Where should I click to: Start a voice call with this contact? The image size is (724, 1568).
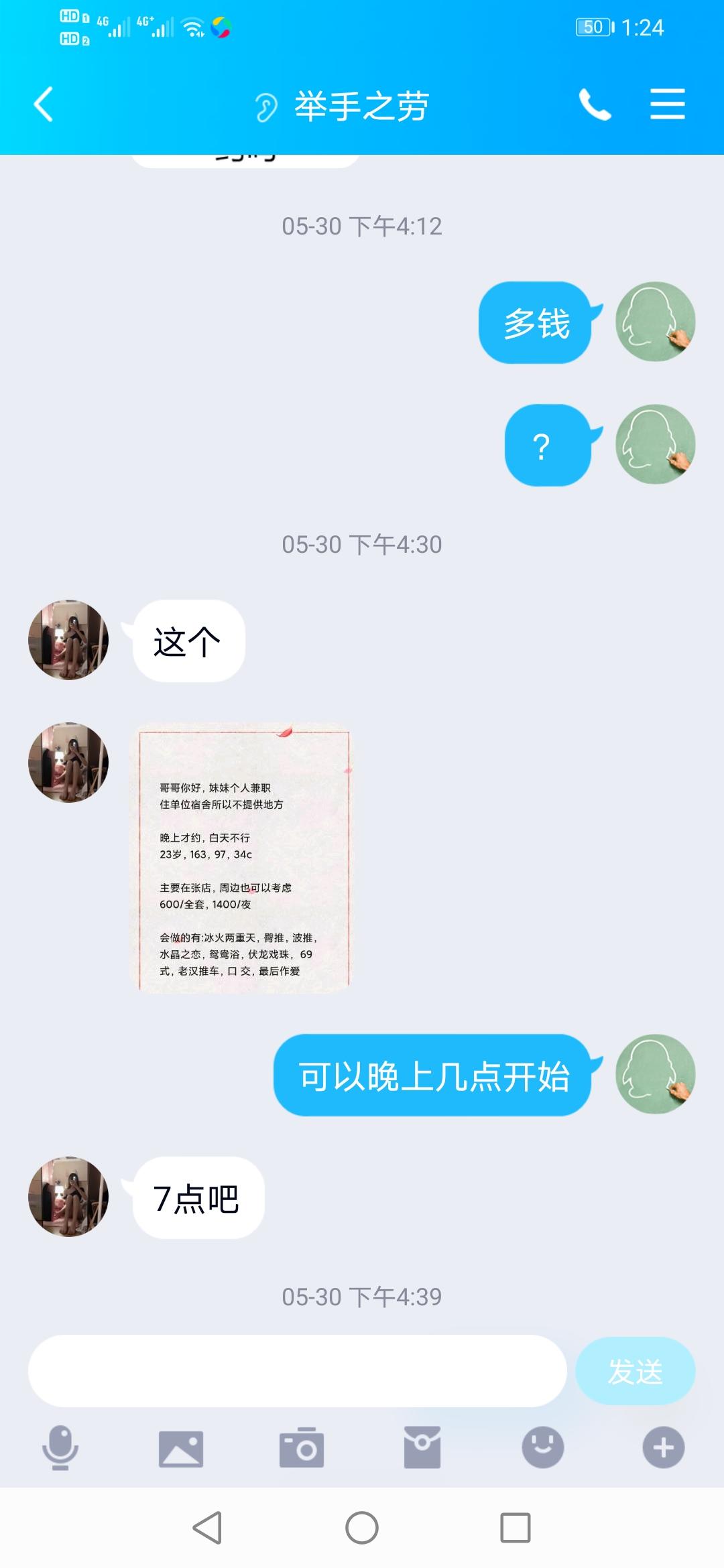click(x=595, y=105)
